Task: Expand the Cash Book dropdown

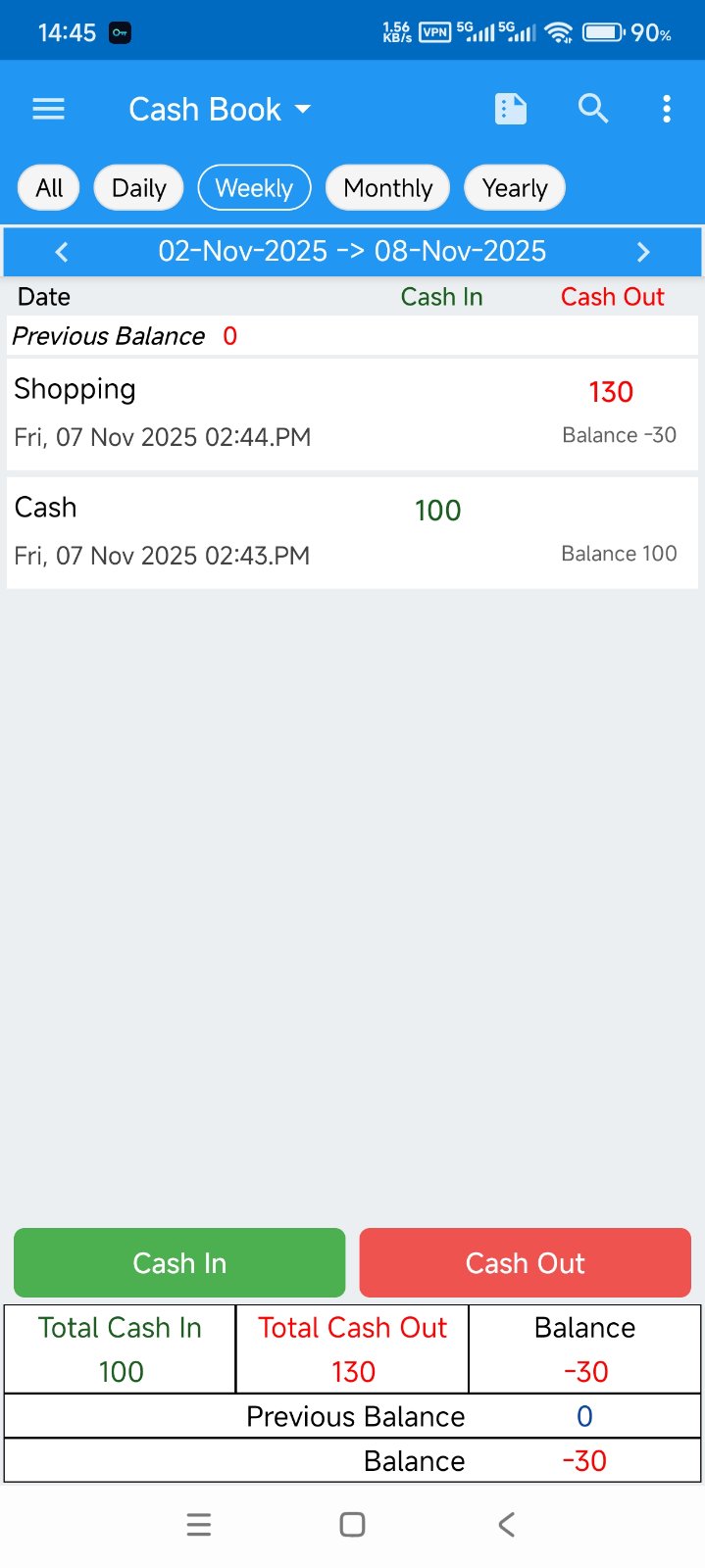Action: coord(221,109)
